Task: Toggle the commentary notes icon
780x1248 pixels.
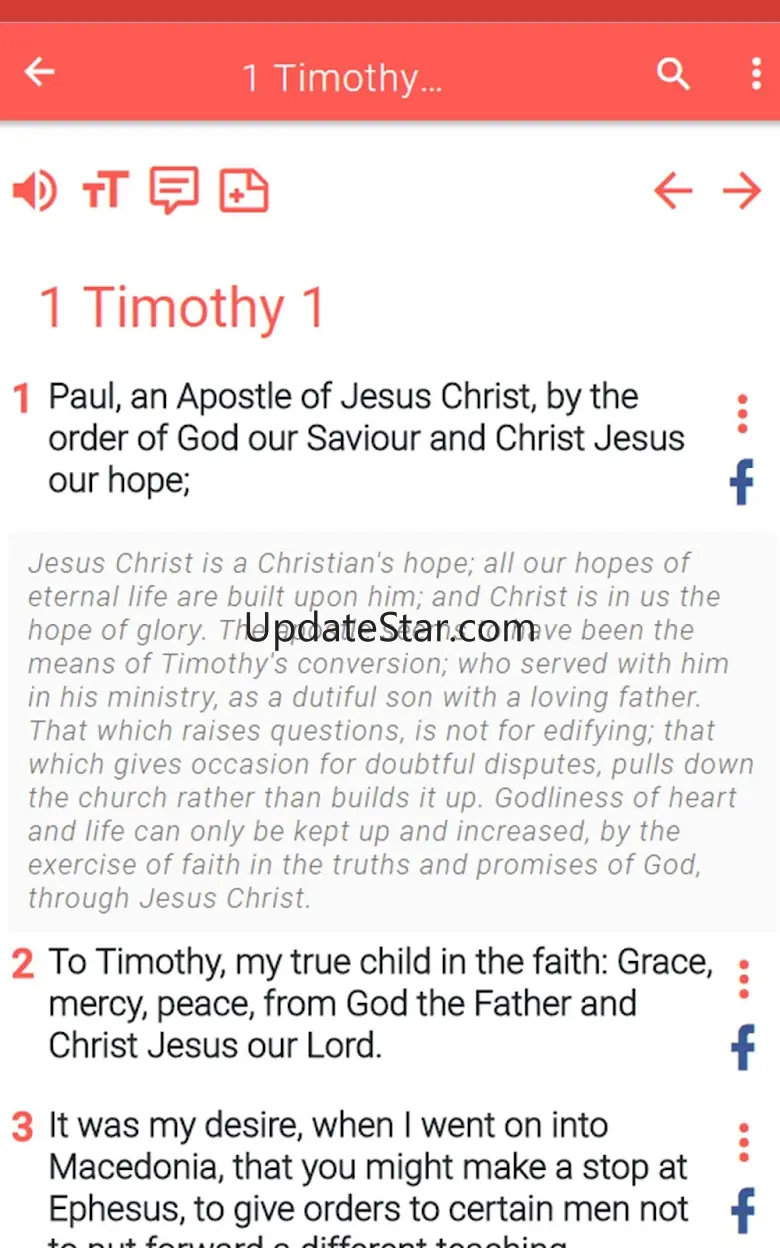Action: click(174, 190)
